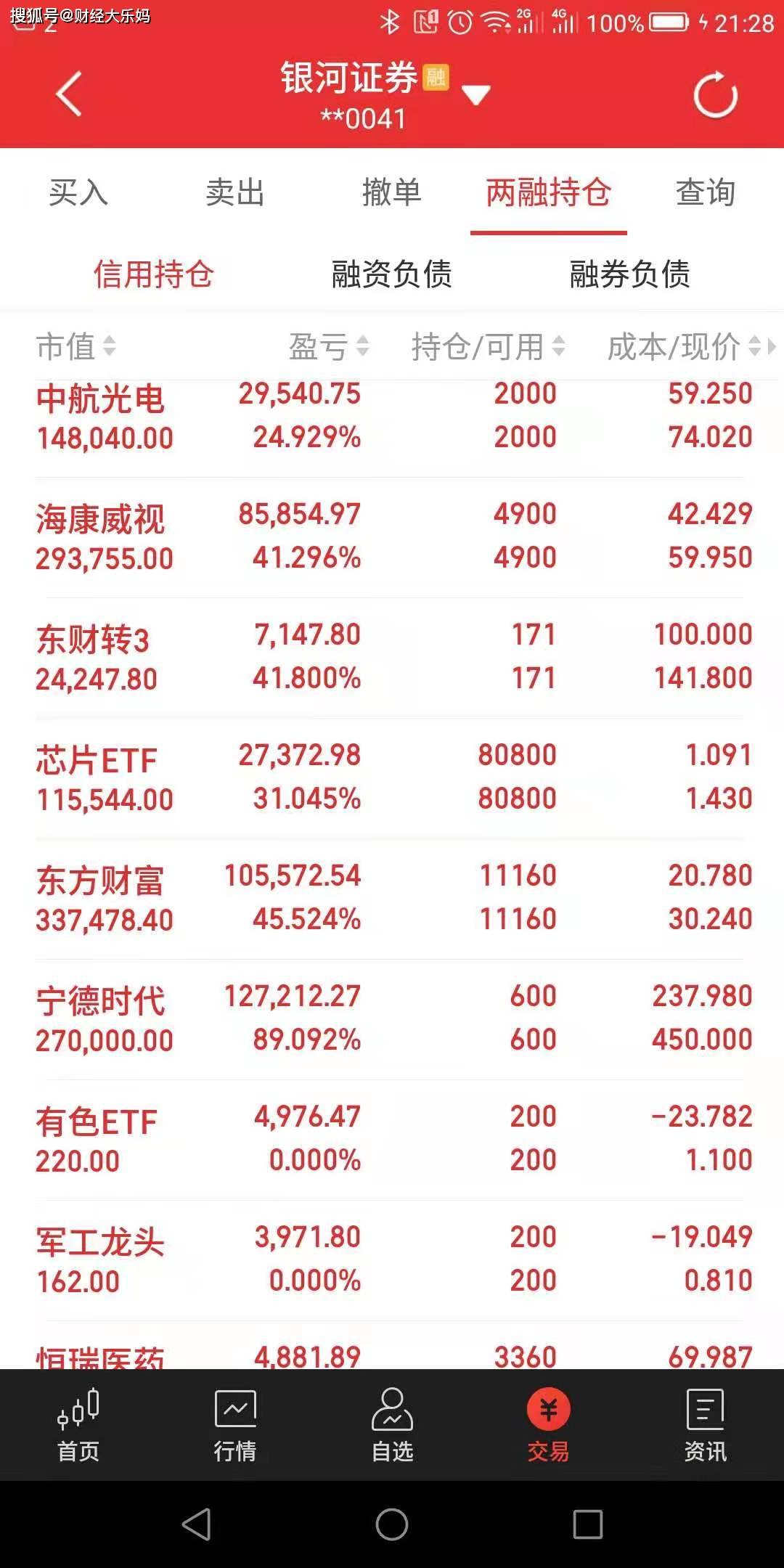
Task: Open 自选 in bottom navigation
Action: [x=392, y=1424]
